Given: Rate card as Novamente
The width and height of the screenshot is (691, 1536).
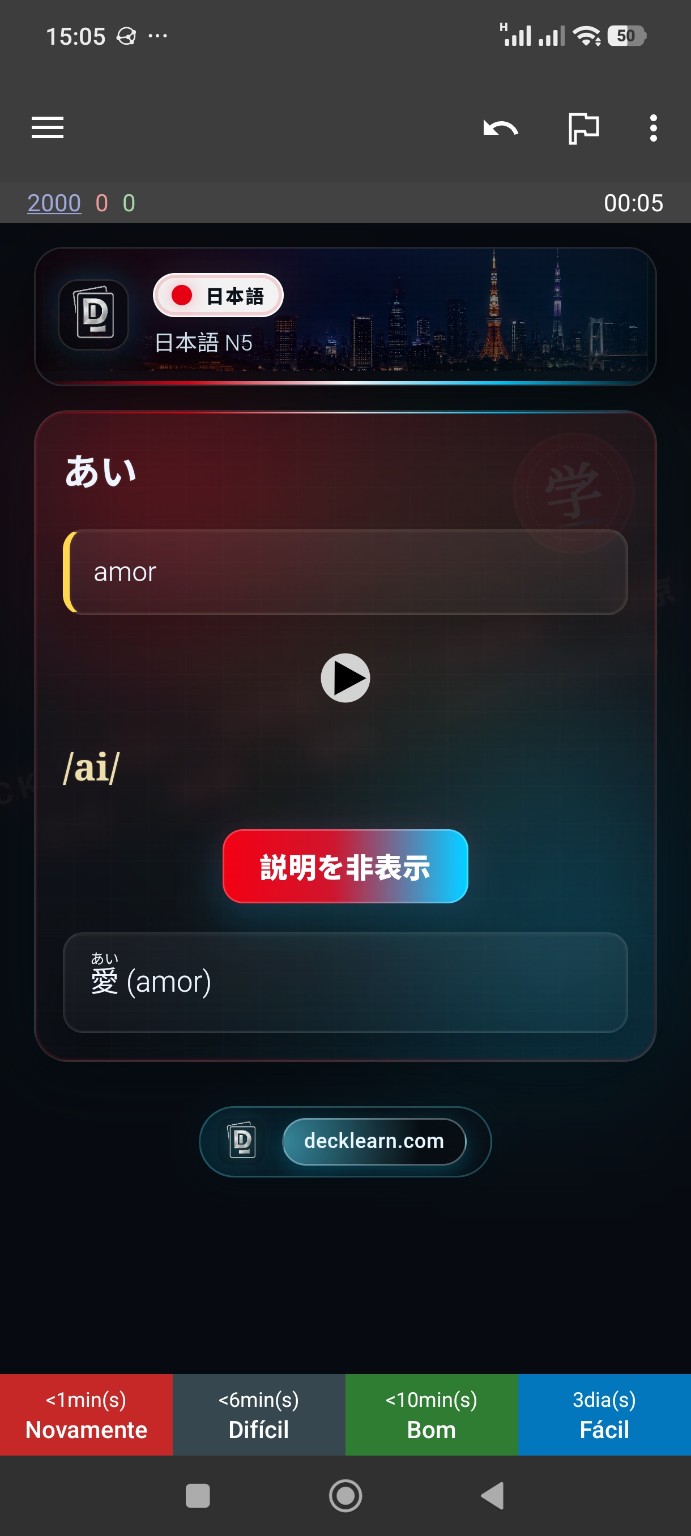Looking at the screenshot, I should tap(86, 1415).
